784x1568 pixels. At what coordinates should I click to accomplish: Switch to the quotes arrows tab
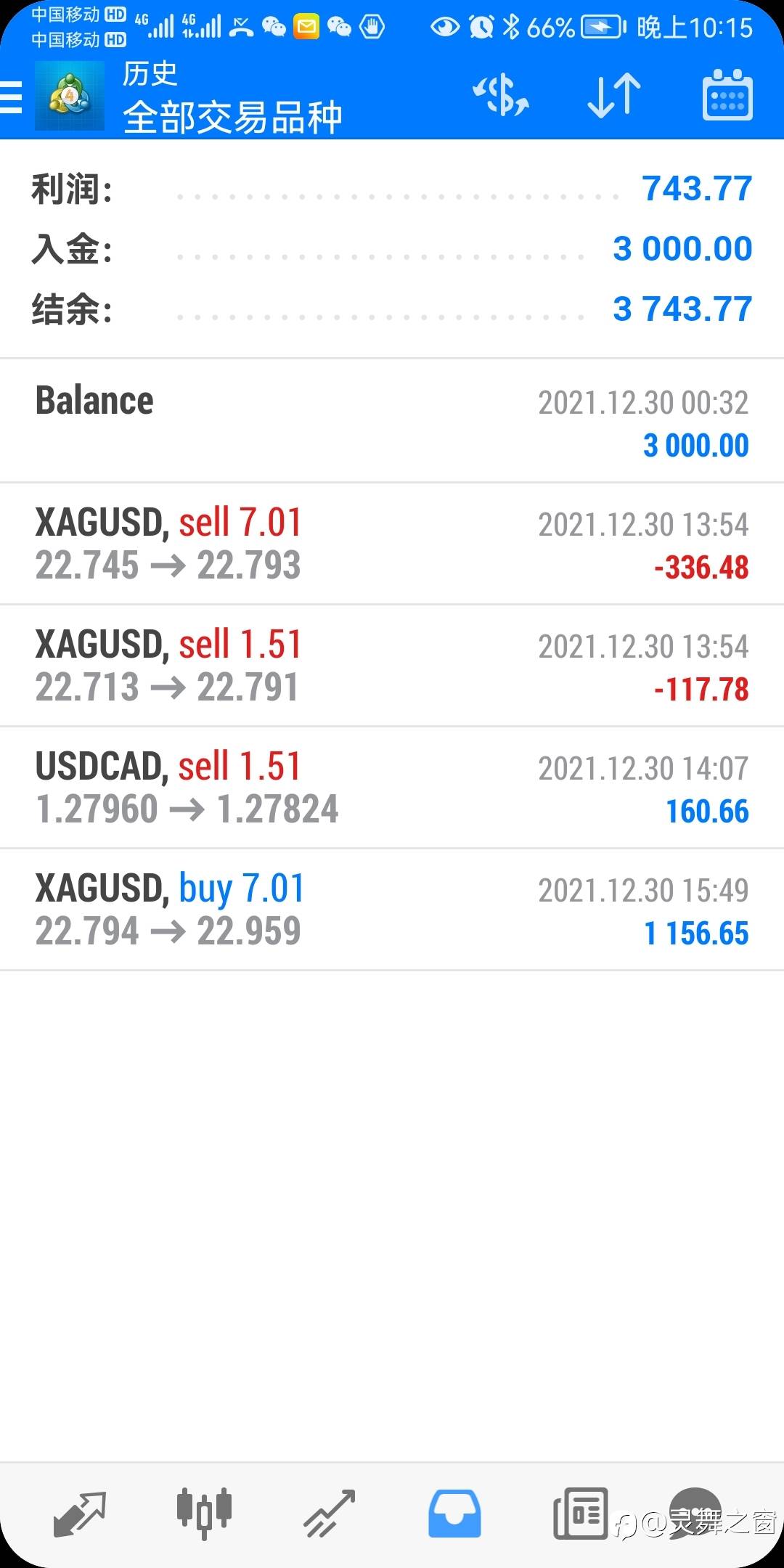click(80, 1514)
